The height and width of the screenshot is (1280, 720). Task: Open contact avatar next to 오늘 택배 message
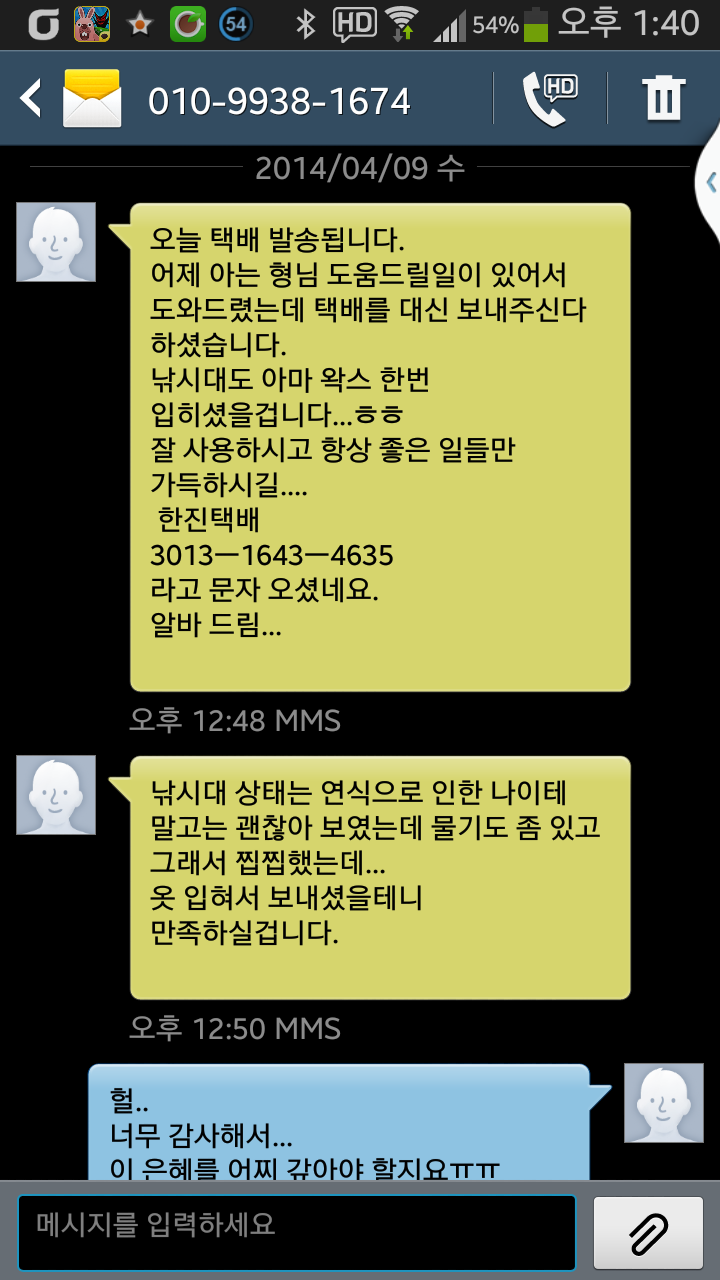pos(57,242)
